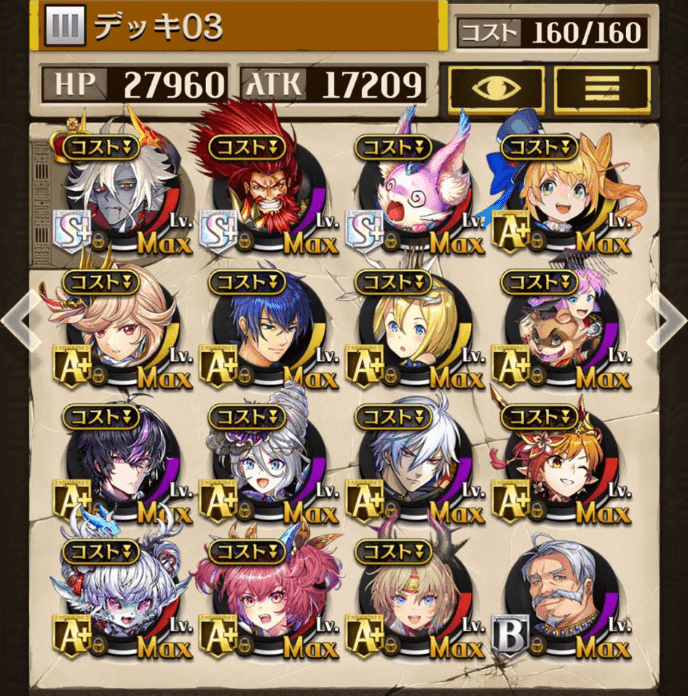Open the list menu button
688x696 pixels.
point(602,89)
